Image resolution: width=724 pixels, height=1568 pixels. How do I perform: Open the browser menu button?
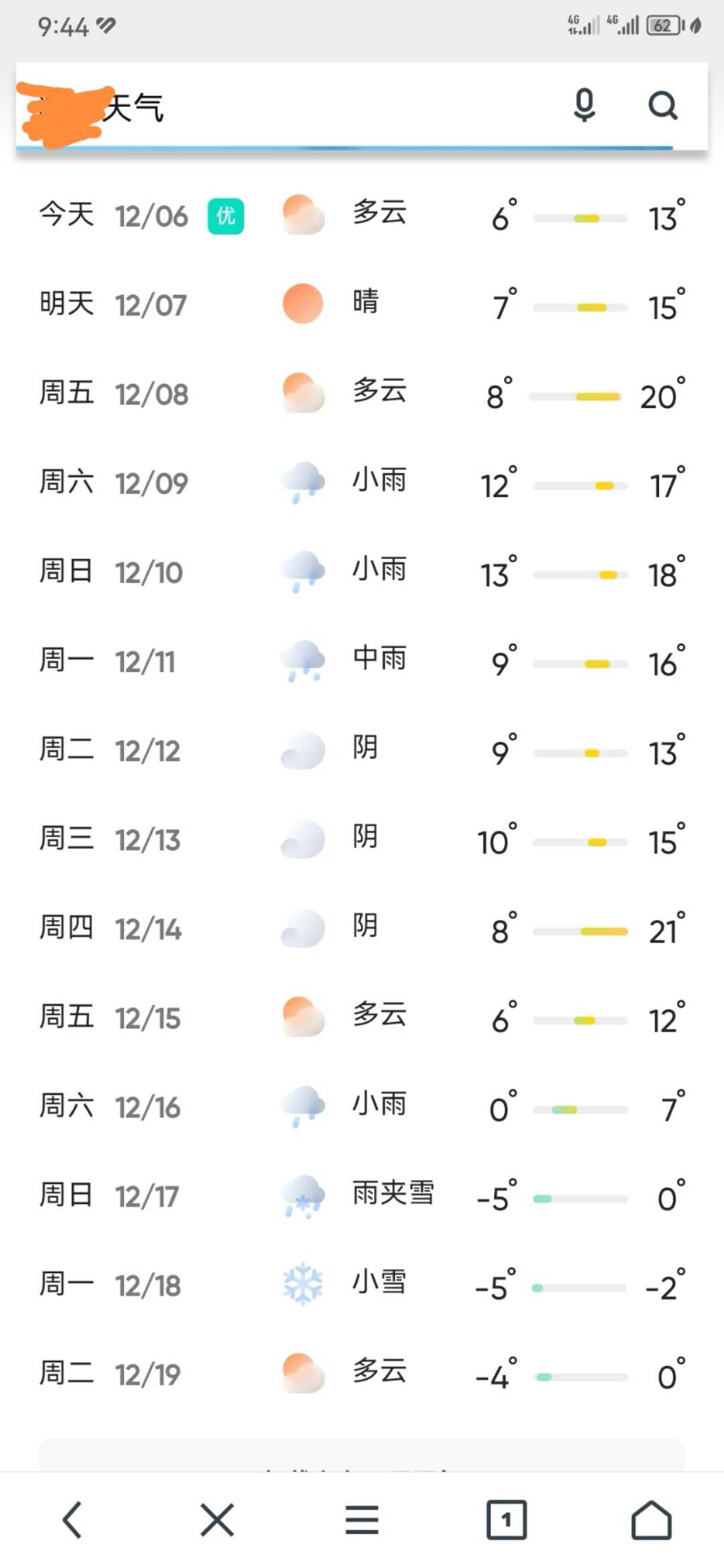point(362,1519)
